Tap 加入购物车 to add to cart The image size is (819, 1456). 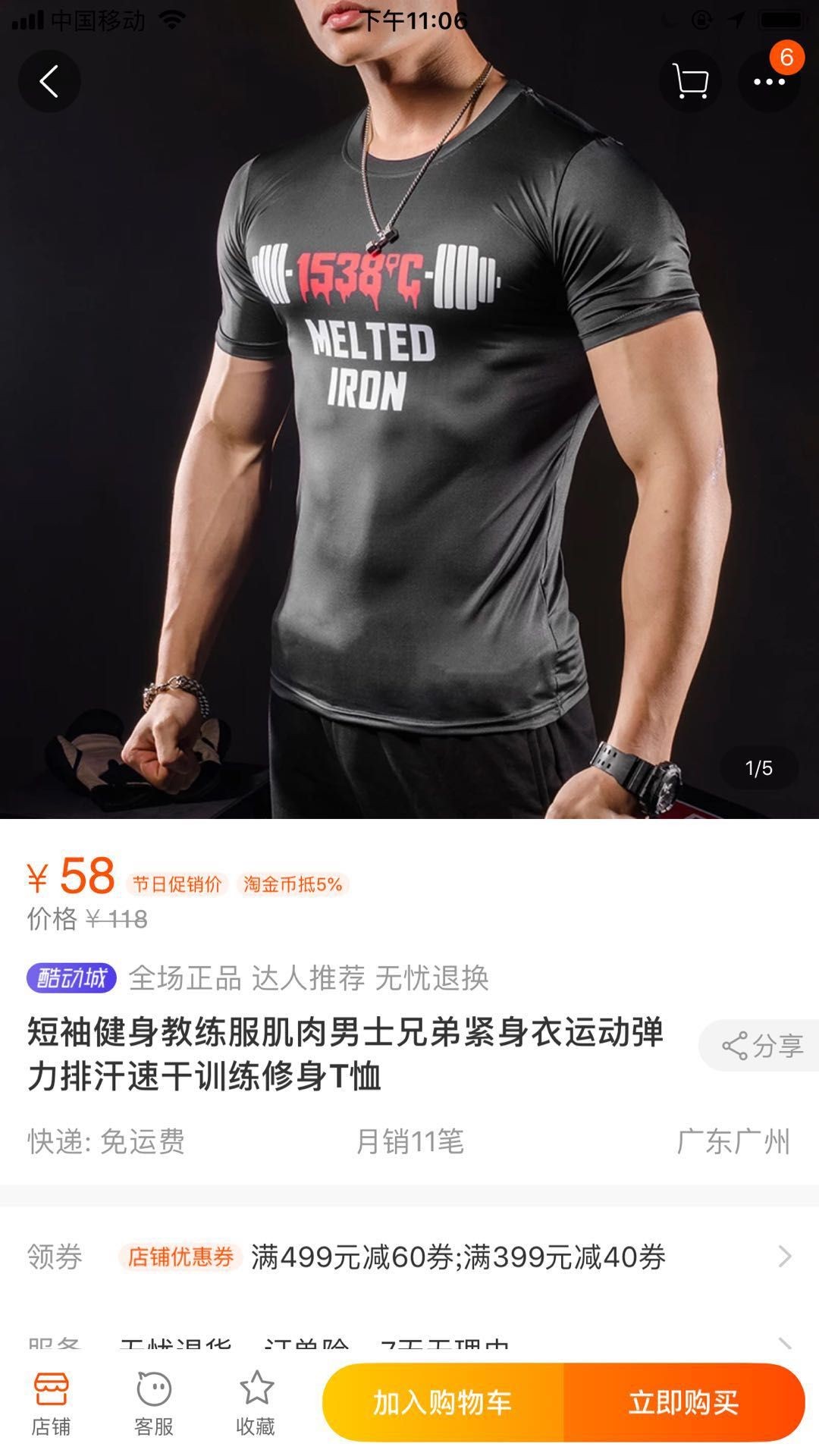pyautogui.click(x=443, y=1402)
